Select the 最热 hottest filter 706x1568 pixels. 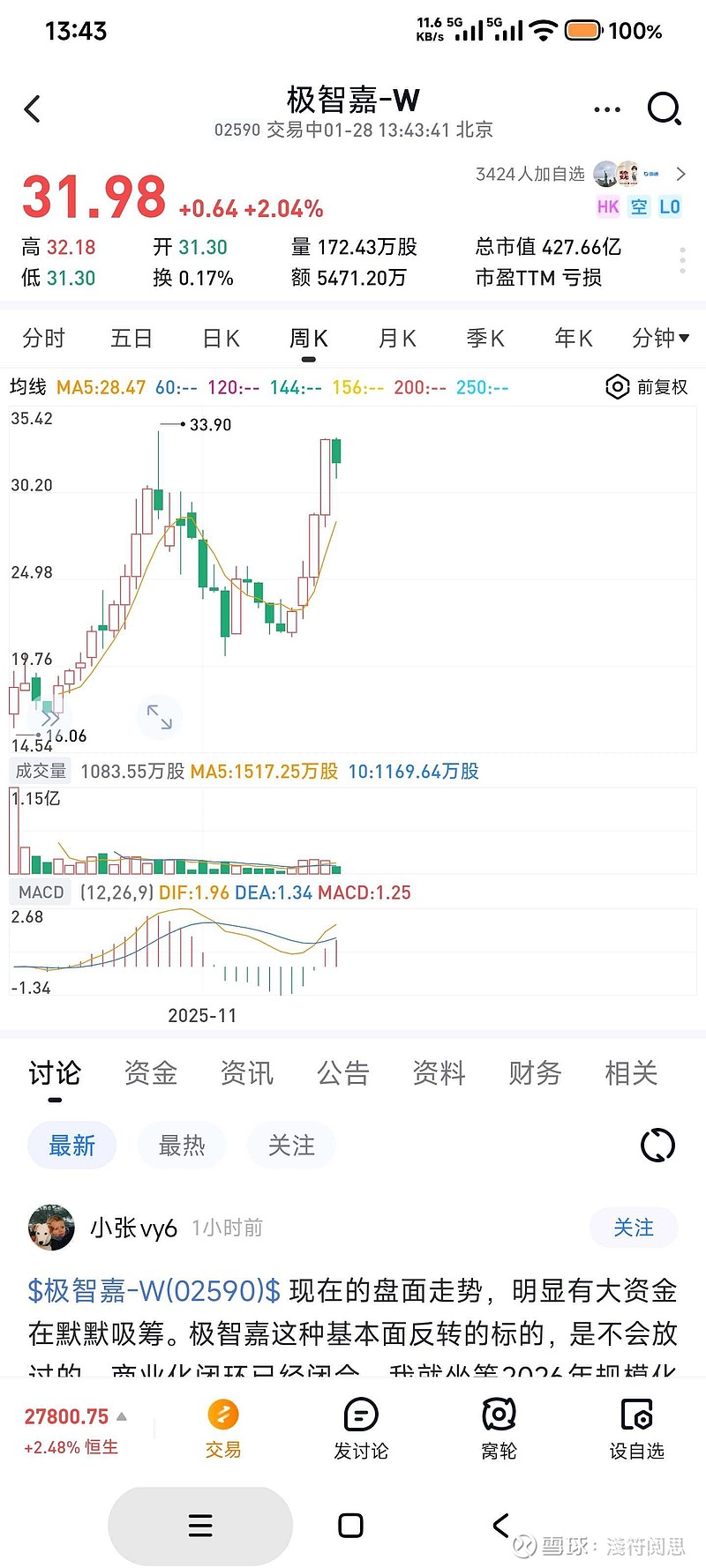(x=181, y=1145)
